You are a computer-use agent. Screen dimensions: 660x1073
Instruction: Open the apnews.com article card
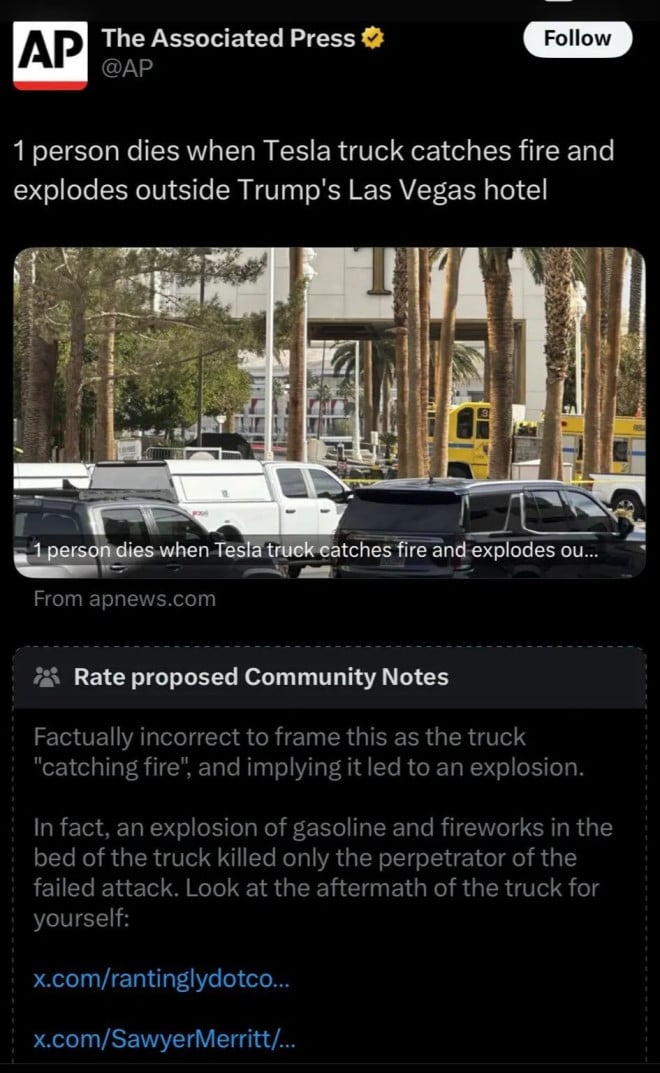point(329,412)
